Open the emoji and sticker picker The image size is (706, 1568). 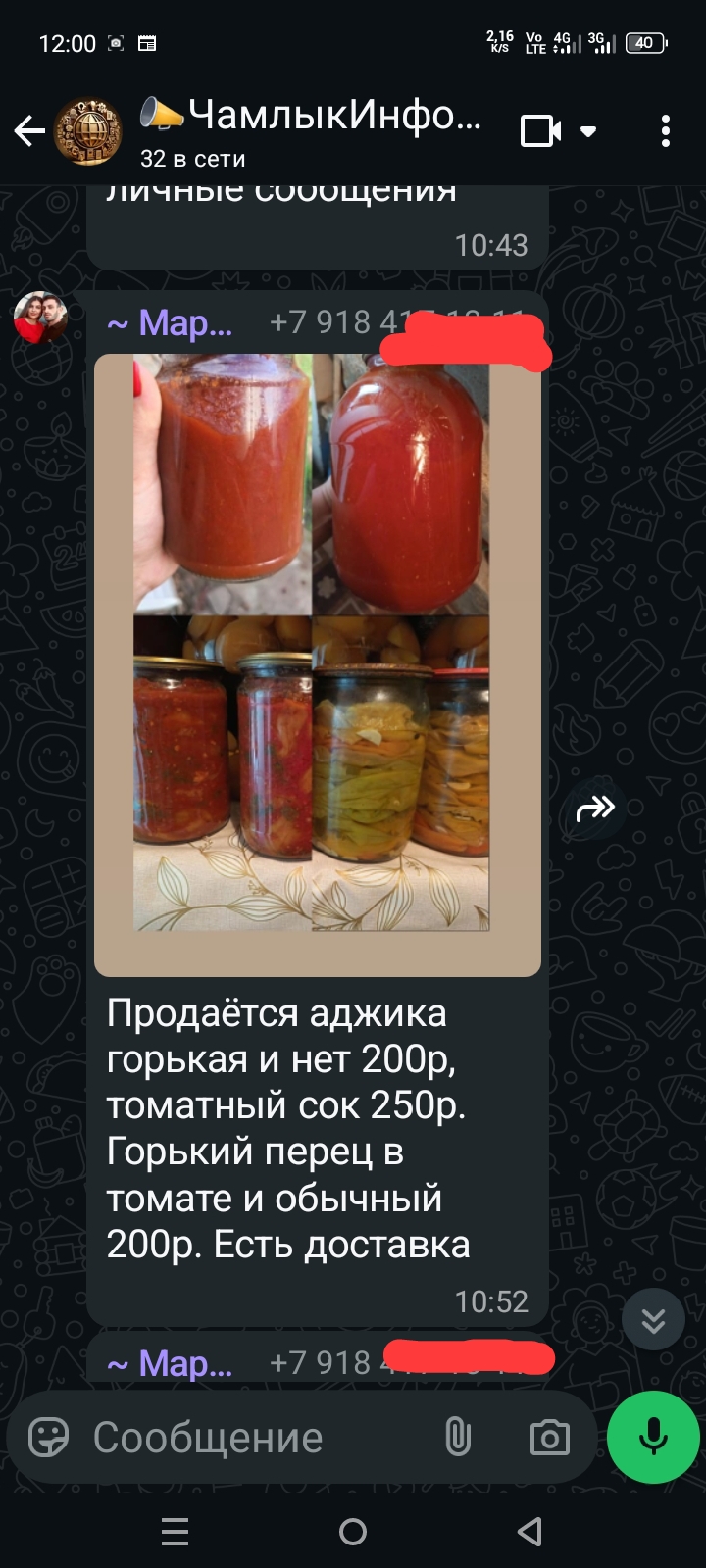click(x=48, y=1438)
